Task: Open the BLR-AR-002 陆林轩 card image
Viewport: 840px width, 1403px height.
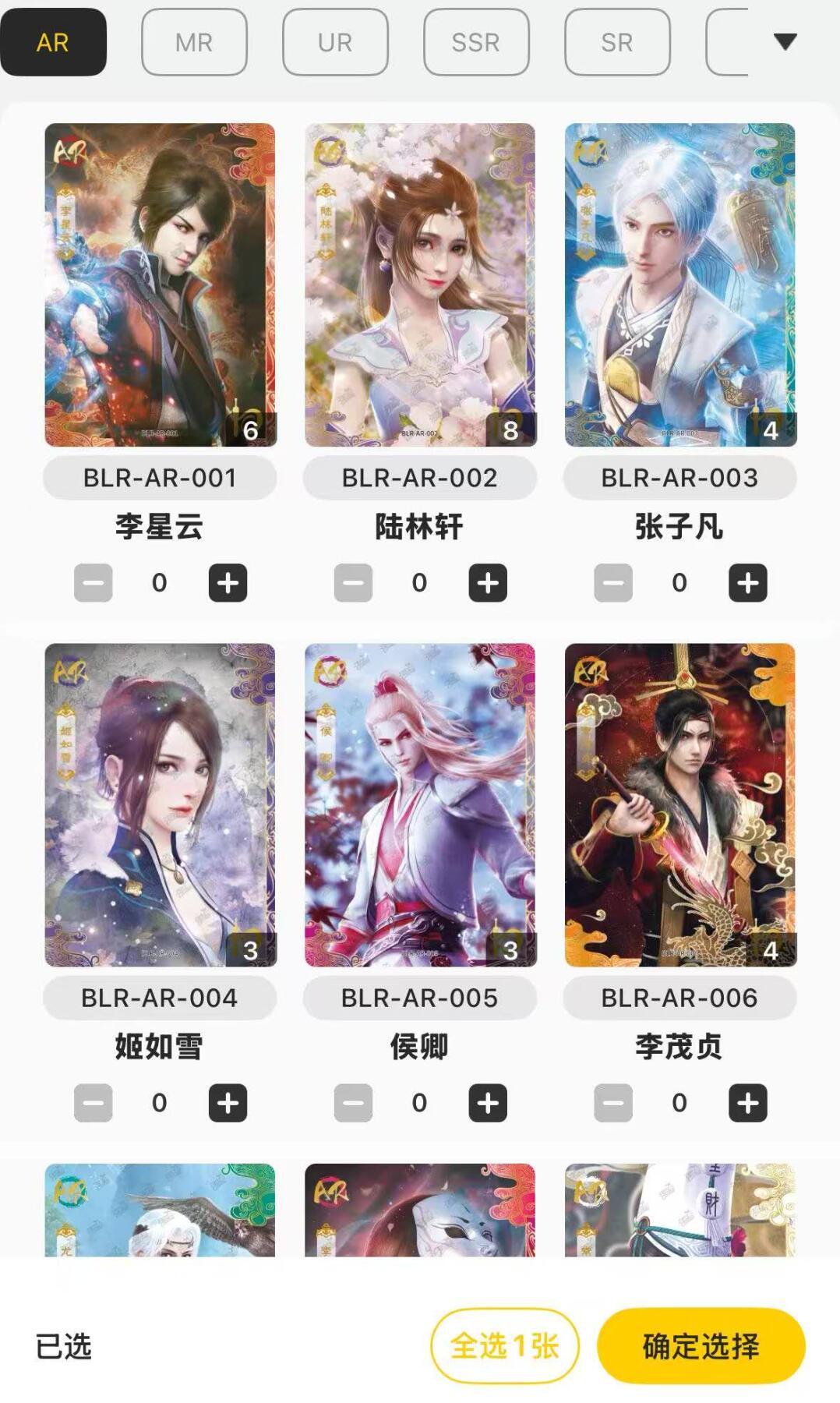Action: (x=420, y=284)
